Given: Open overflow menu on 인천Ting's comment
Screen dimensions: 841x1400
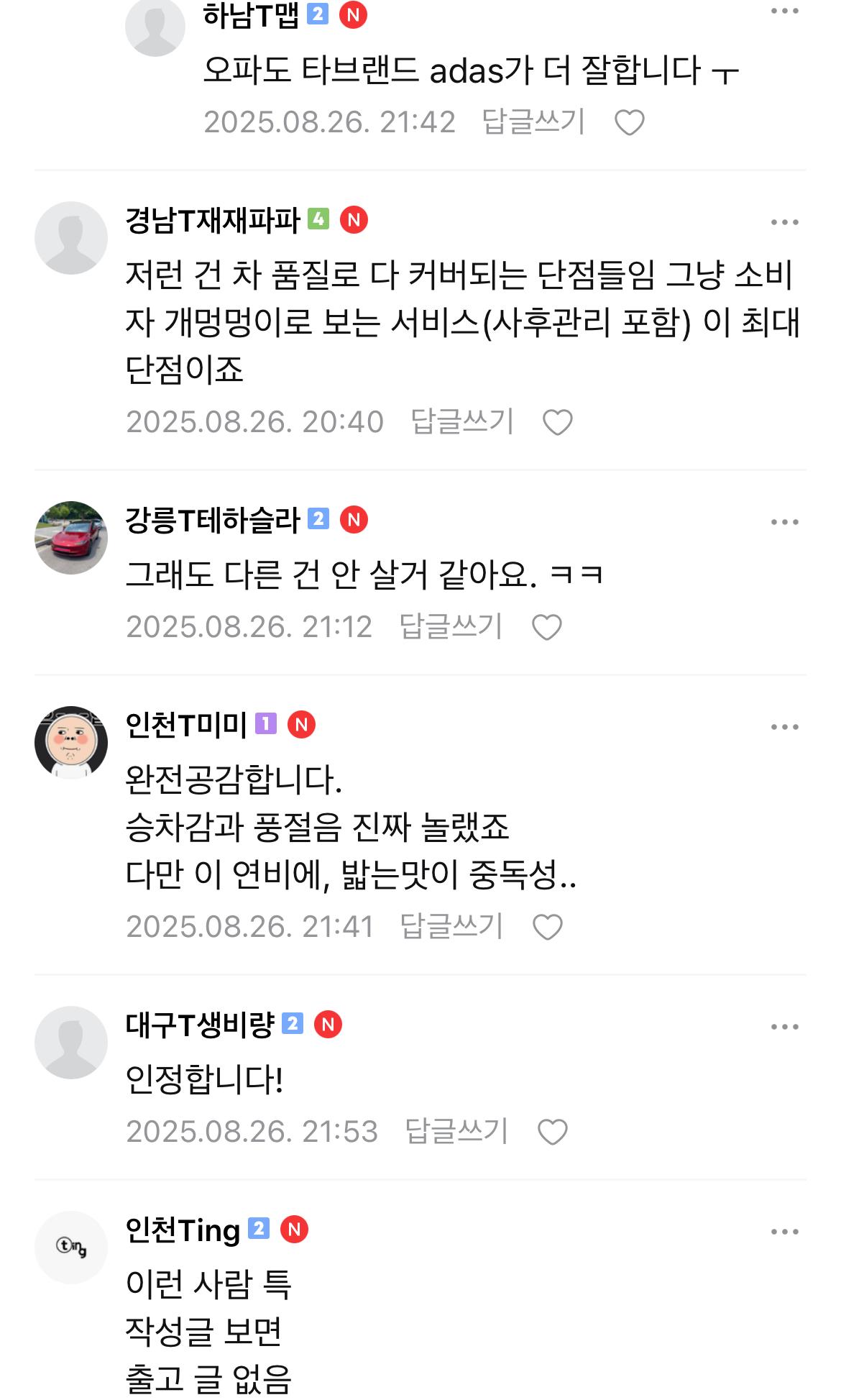Looking at the screenshot, I should pos(784,1232).
